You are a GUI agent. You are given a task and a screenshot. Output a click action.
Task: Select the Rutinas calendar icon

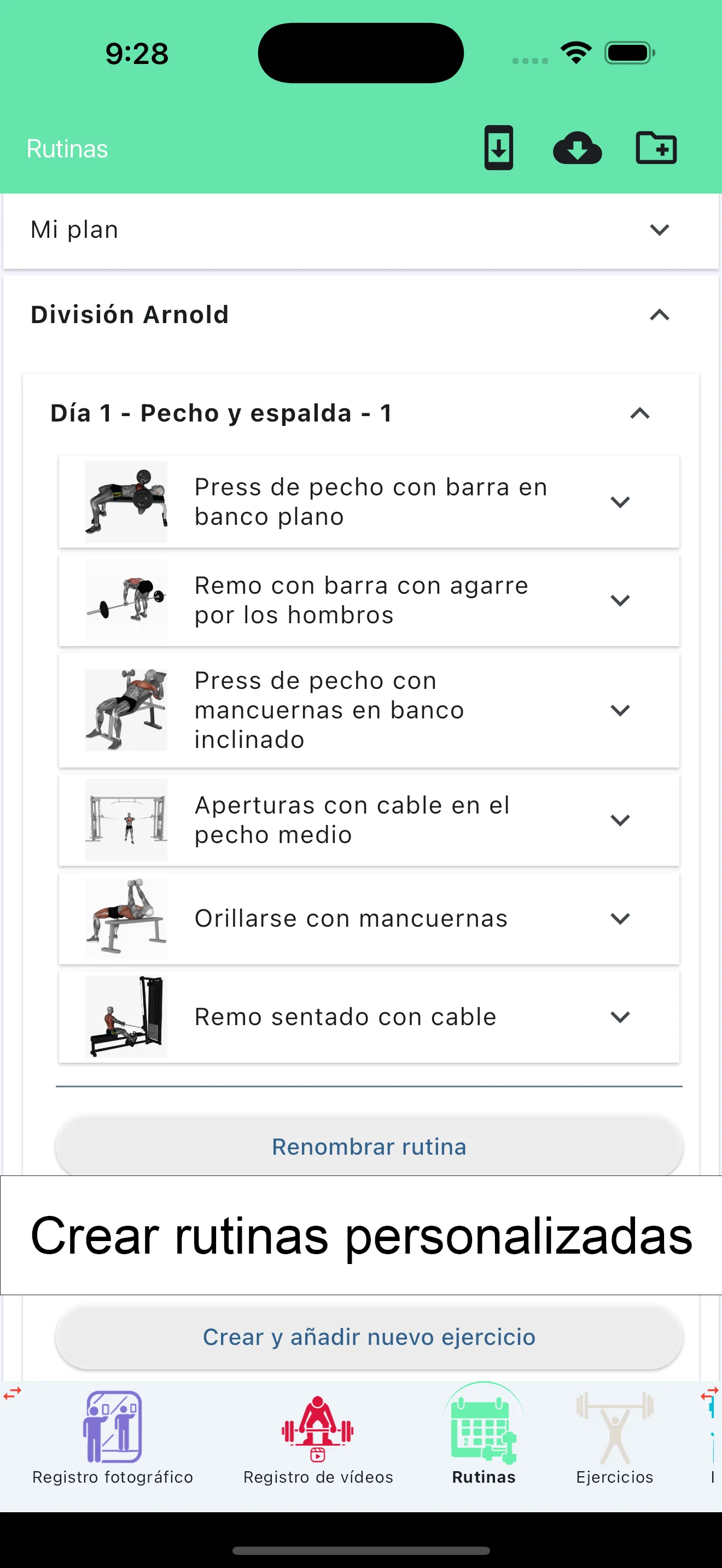click(484, 1430)
